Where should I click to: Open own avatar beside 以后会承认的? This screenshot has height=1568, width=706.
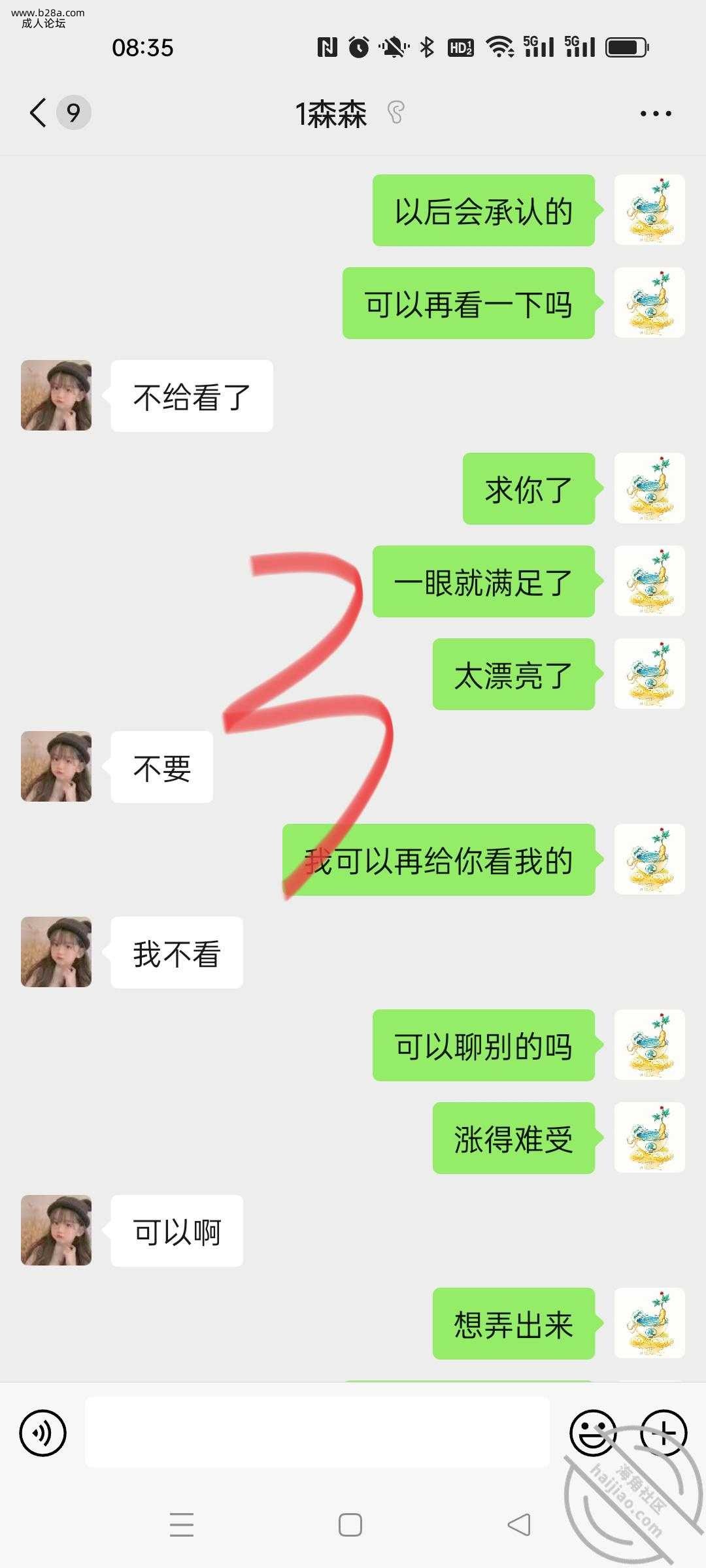point(649,210)
